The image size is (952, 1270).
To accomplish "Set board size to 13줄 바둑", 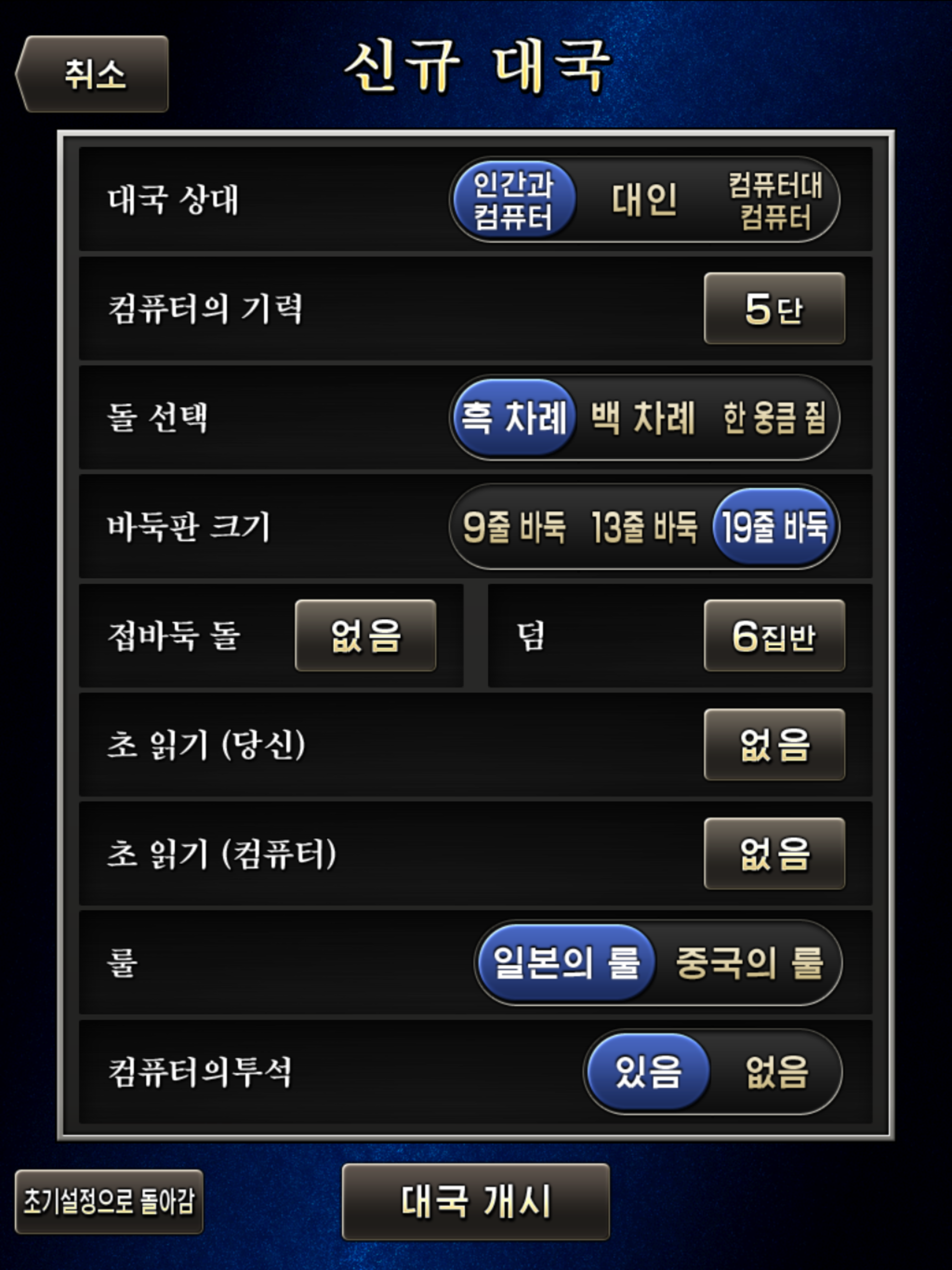I will click(644, 527).
